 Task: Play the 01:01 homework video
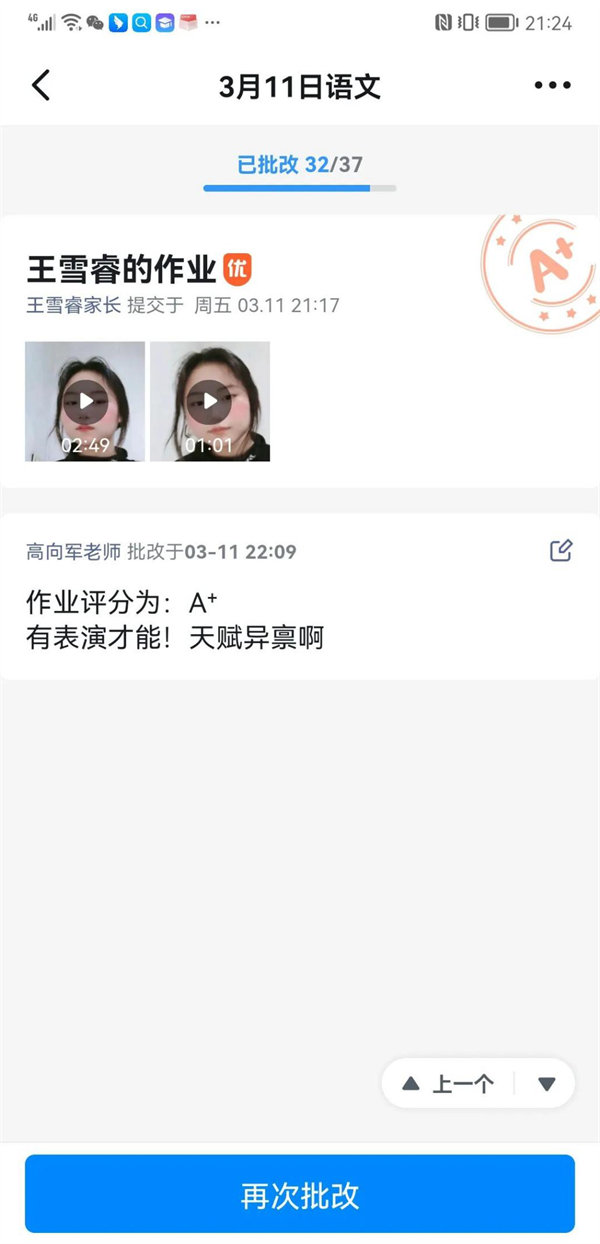tap(210, 401)
